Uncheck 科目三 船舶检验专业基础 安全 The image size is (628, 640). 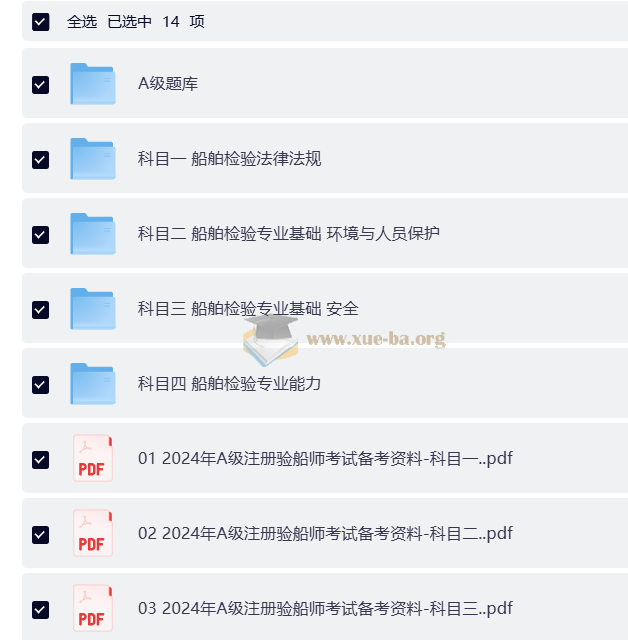40,309
